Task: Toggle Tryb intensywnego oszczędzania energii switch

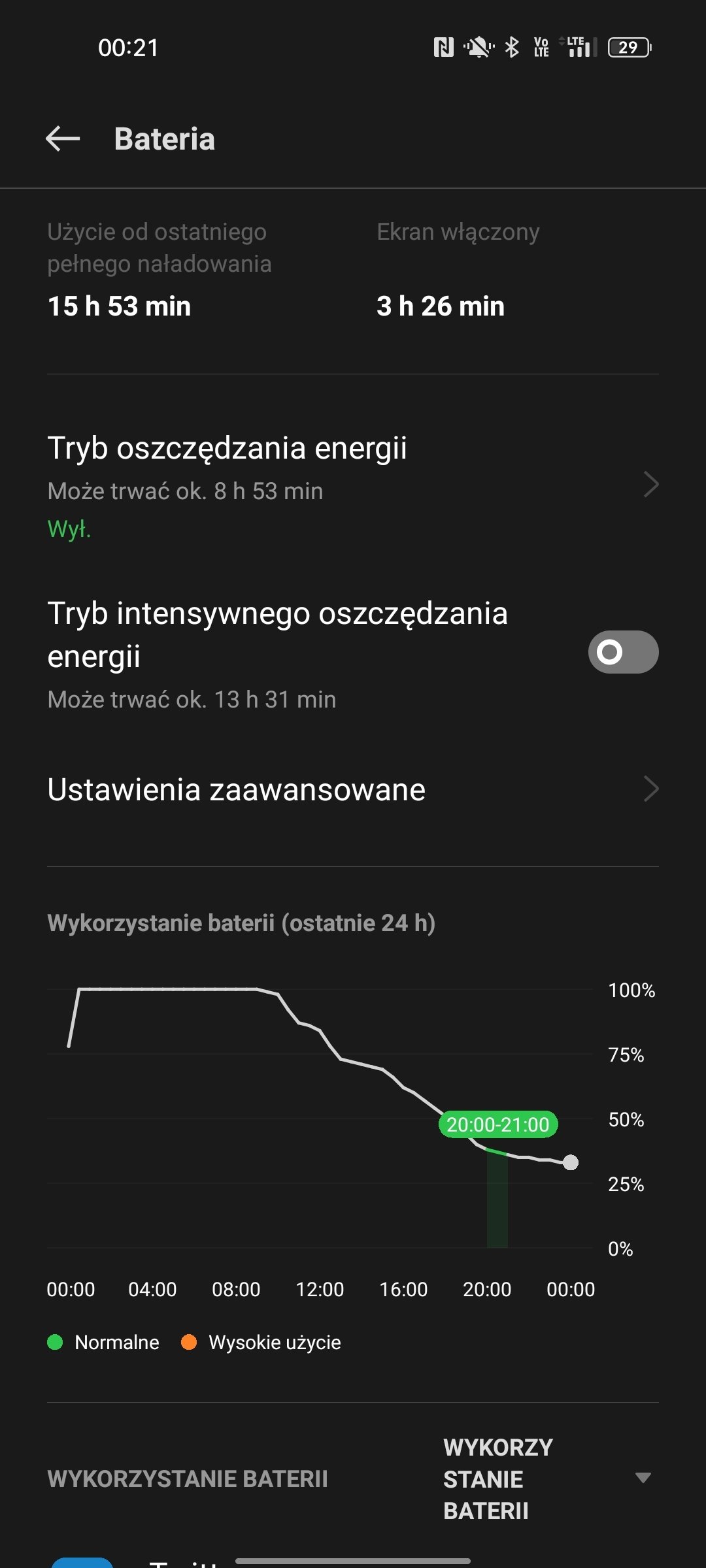Action: pyautogui.click(x=623, y=651)
